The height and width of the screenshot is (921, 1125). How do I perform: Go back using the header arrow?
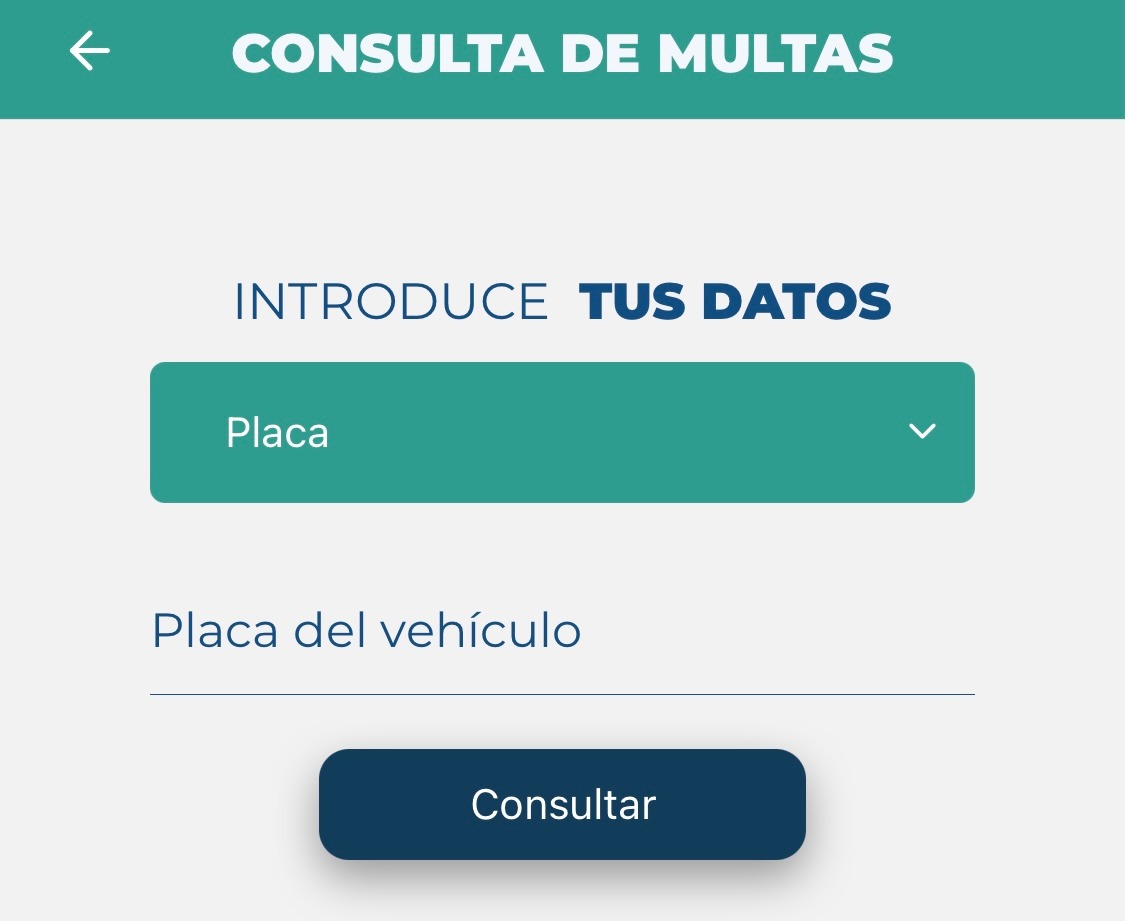[89, 51]
